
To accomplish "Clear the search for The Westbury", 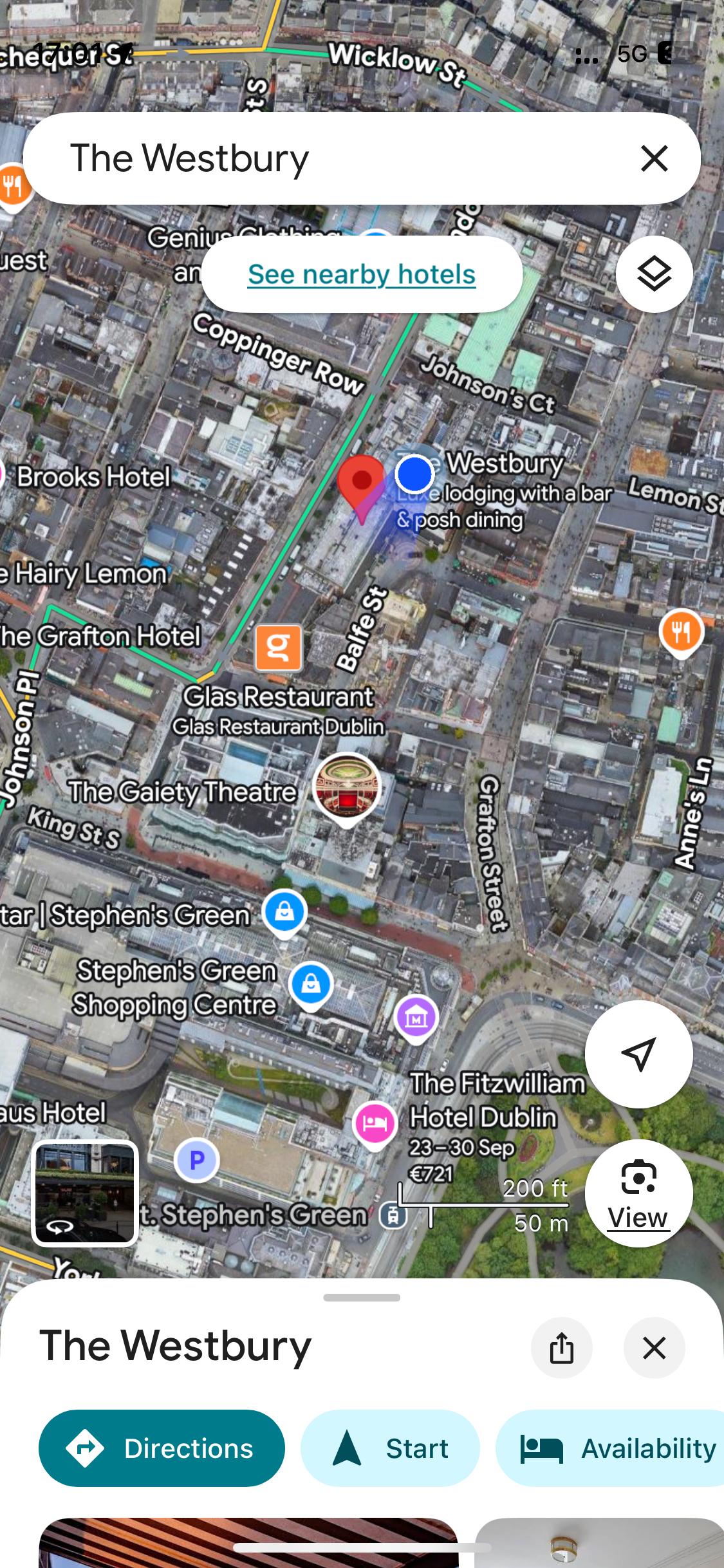I will pos(654,158).
